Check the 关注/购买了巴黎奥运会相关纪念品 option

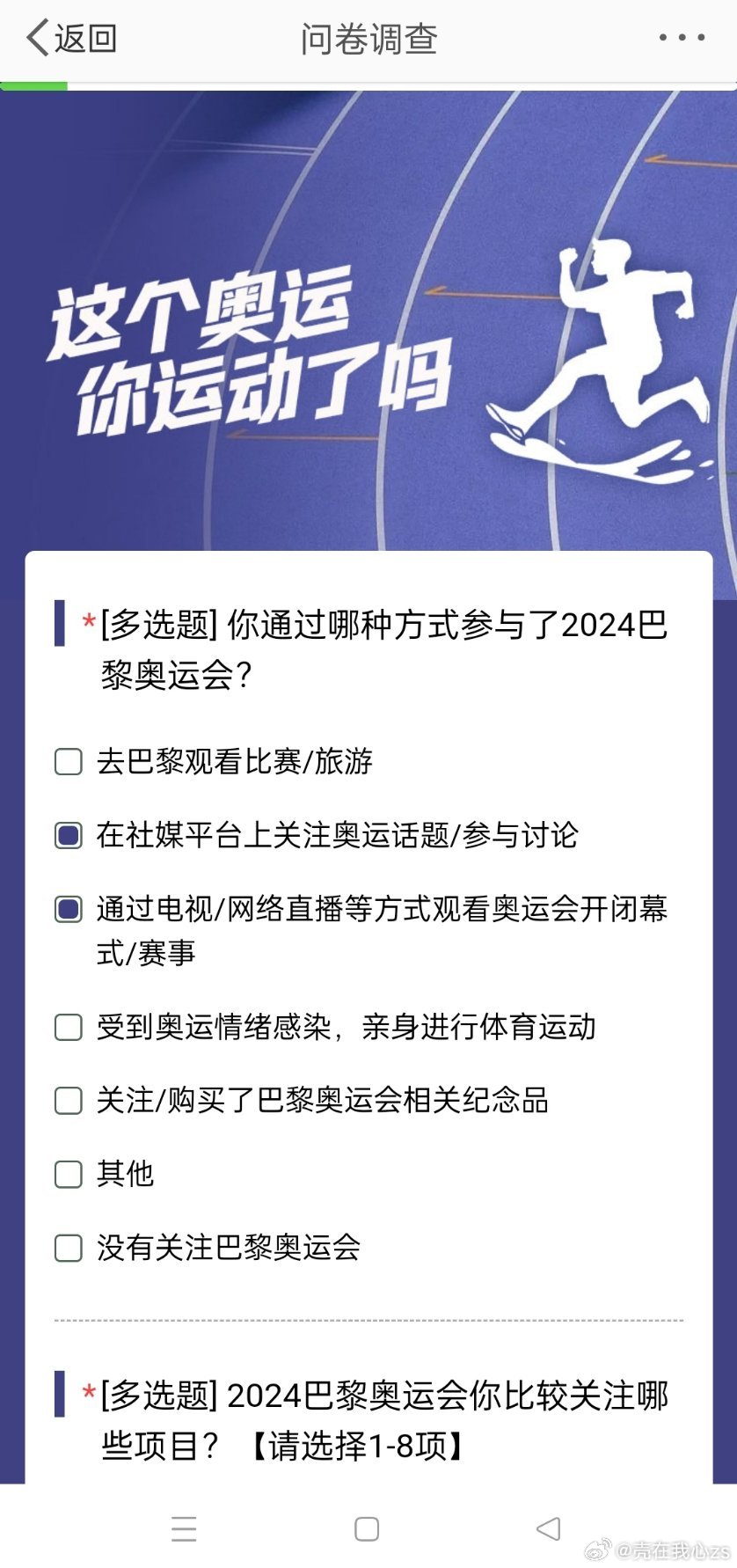pyautogui.click(x=67, y=1100)
